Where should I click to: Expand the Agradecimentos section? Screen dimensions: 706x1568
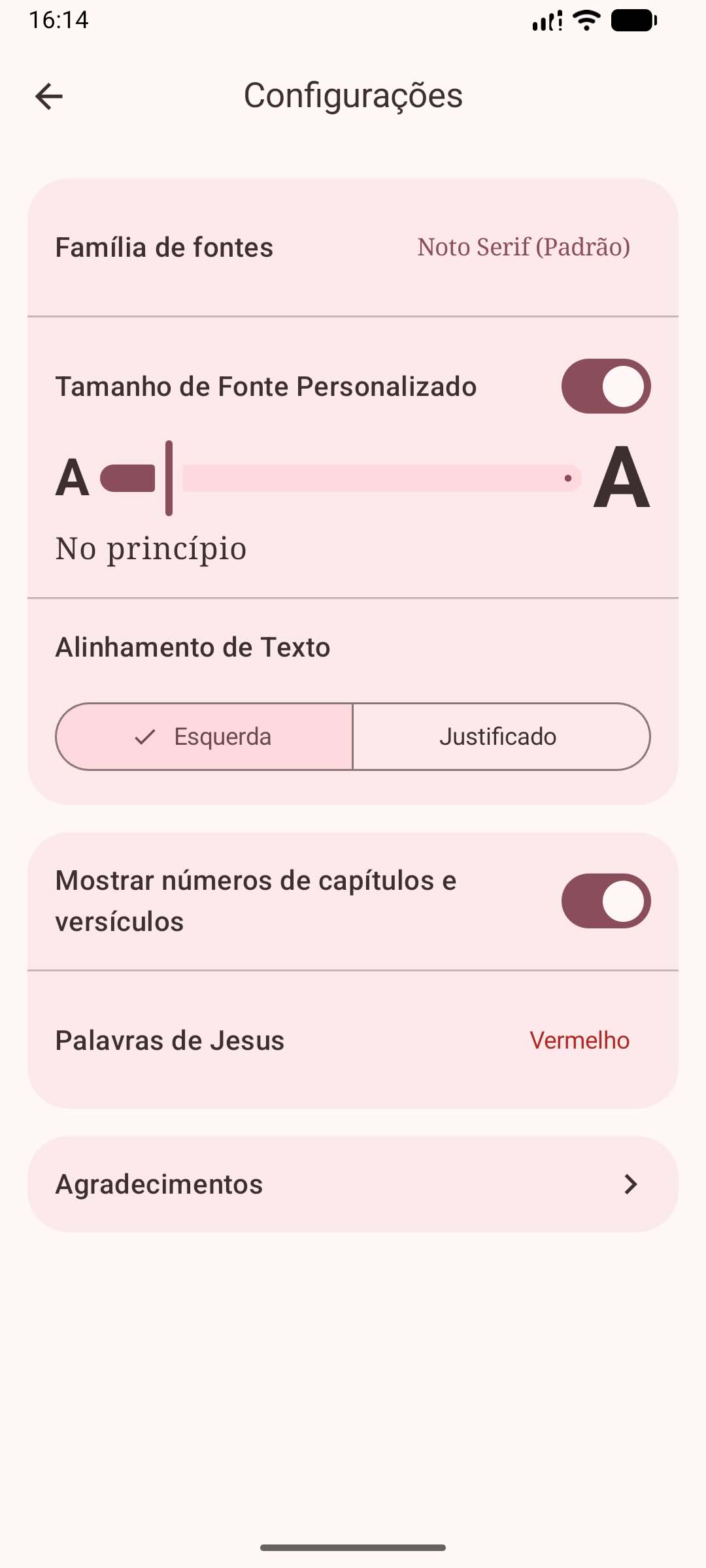[353, 1184]
